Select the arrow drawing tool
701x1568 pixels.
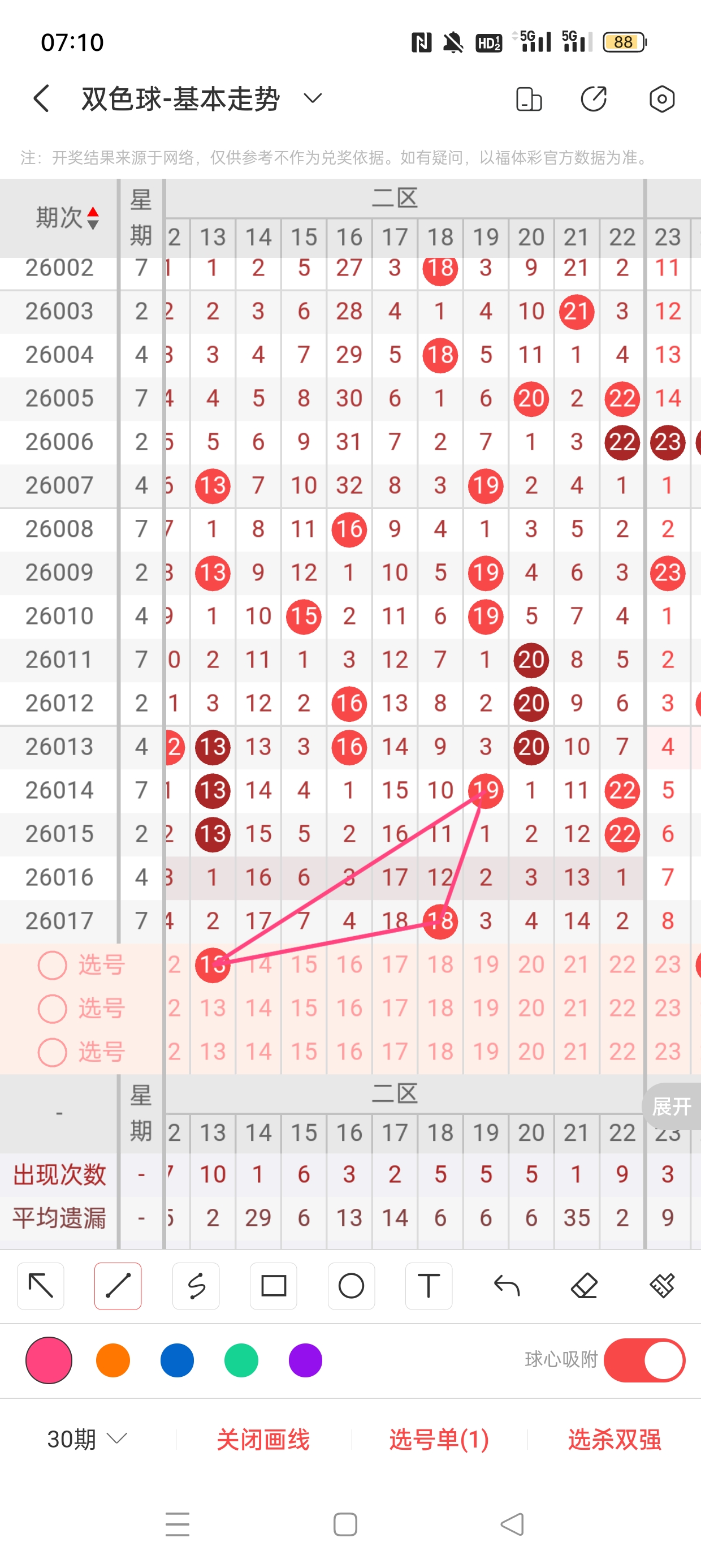click(41, 1286)
